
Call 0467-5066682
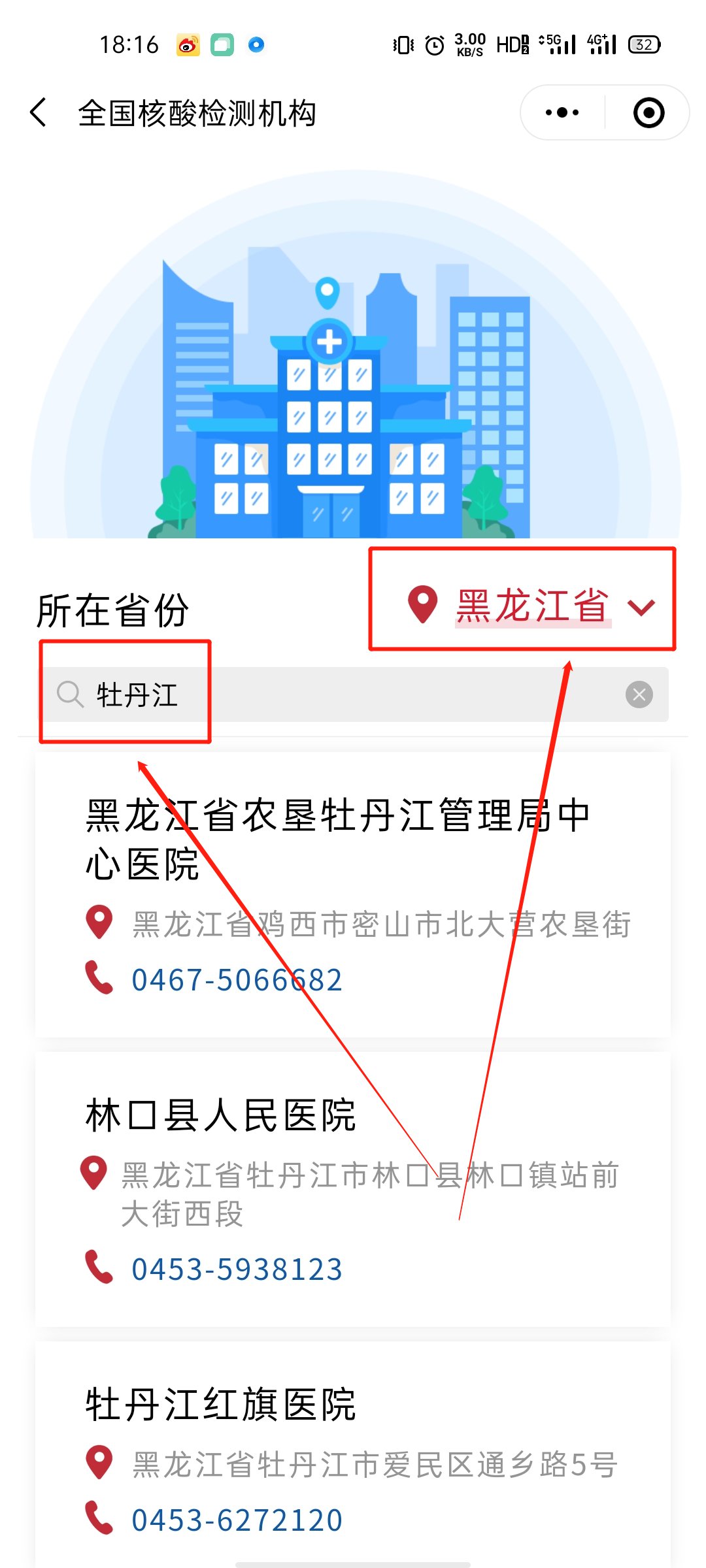tap(237, 979)
